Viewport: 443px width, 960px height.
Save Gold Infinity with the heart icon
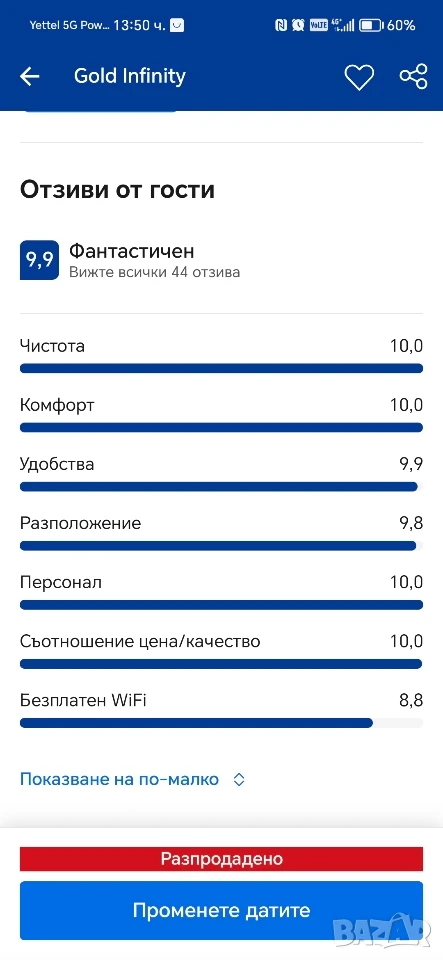click(x=359, y=77)
